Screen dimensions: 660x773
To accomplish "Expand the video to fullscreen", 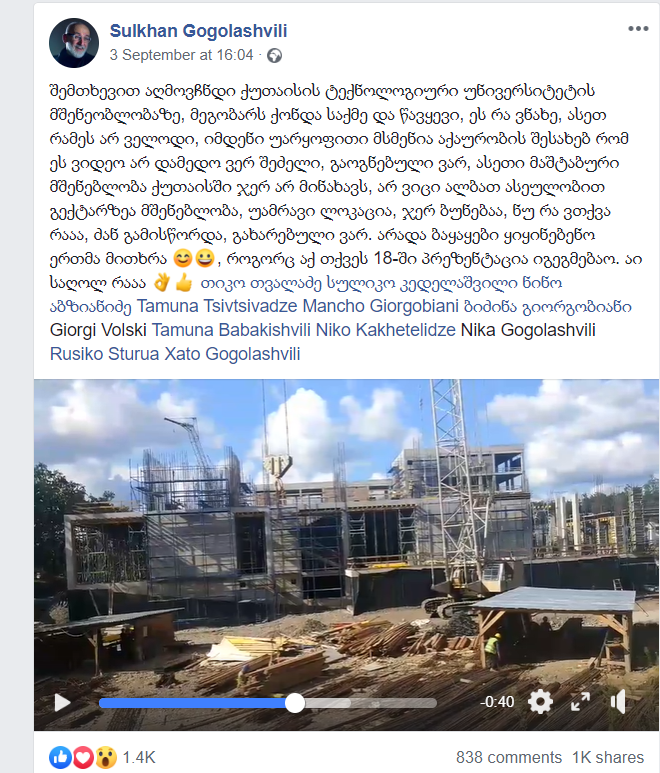I will 580,701.
